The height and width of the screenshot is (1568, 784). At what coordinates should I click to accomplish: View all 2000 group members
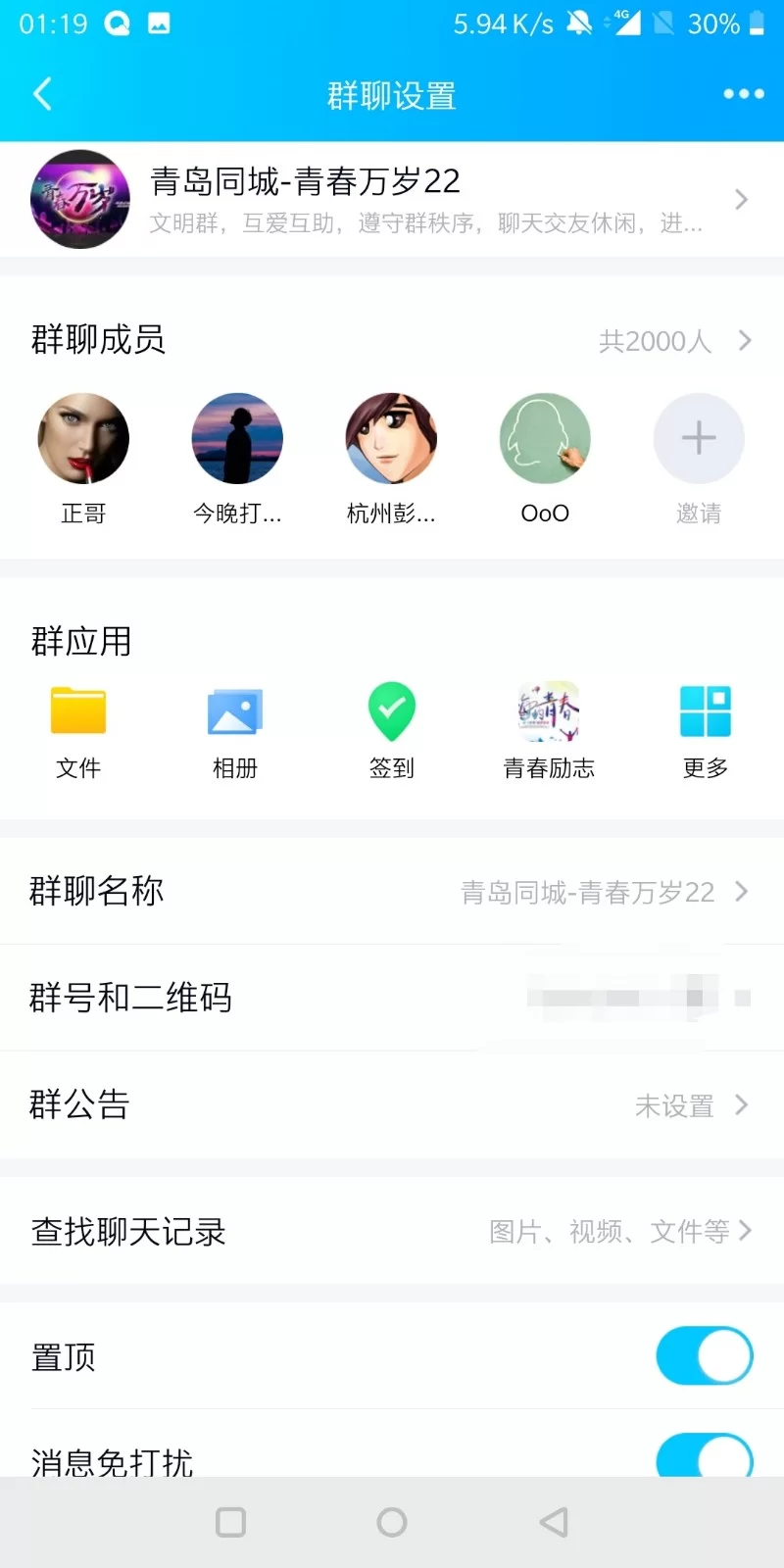pos(674,341)
